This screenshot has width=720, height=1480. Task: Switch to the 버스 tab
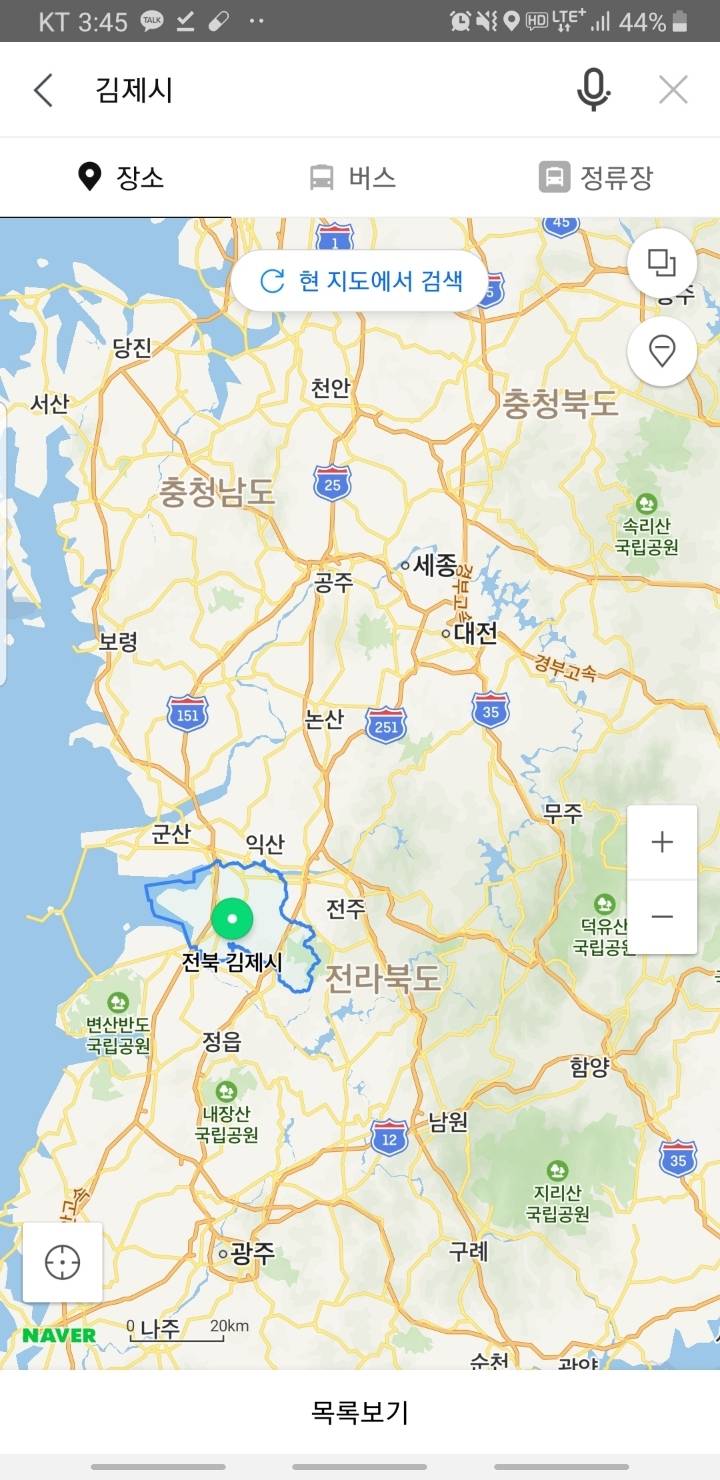tap(356, 177)
